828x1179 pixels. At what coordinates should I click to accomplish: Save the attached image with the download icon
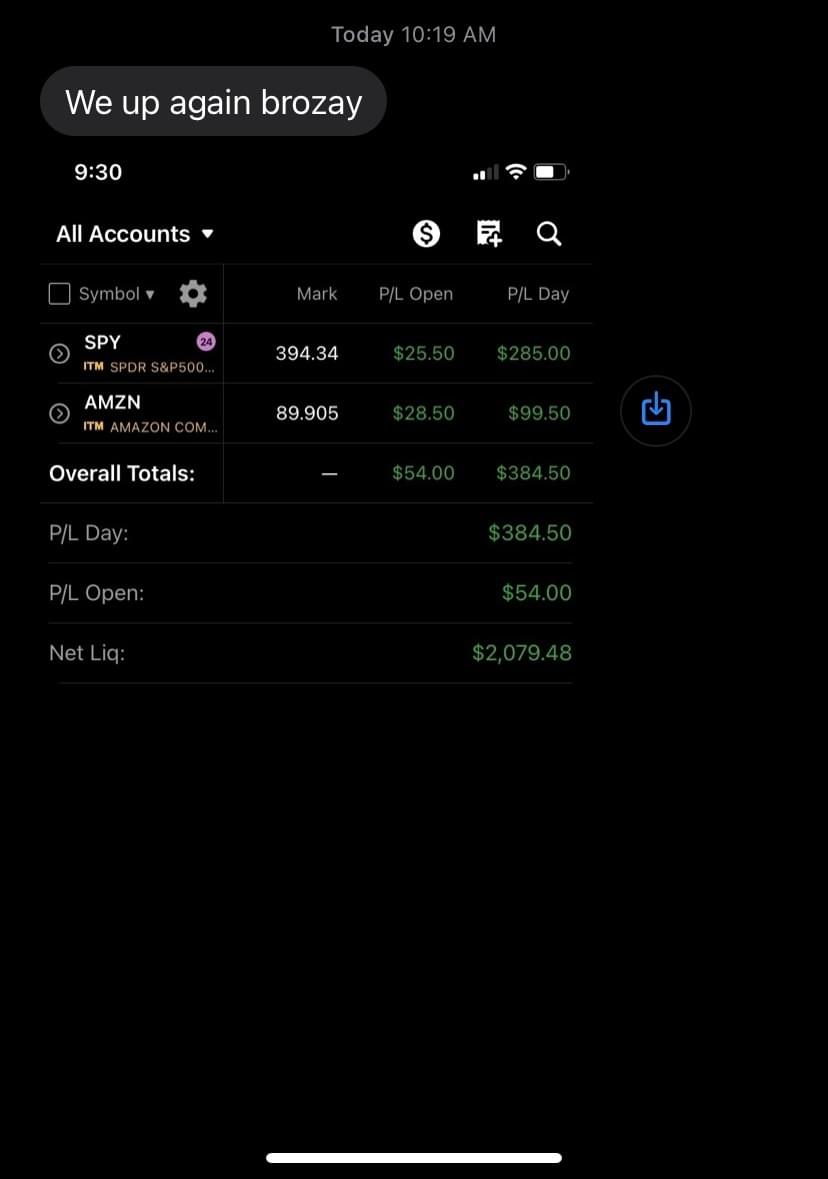[x=655, y=410]
